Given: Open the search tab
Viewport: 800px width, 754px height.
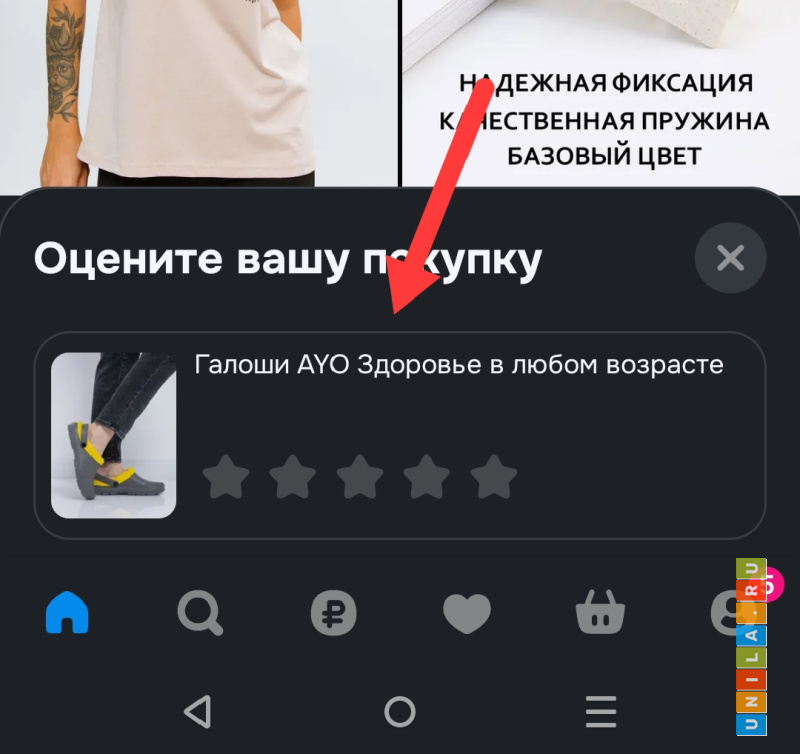Looking at the screenshot, I should [200, 613].
